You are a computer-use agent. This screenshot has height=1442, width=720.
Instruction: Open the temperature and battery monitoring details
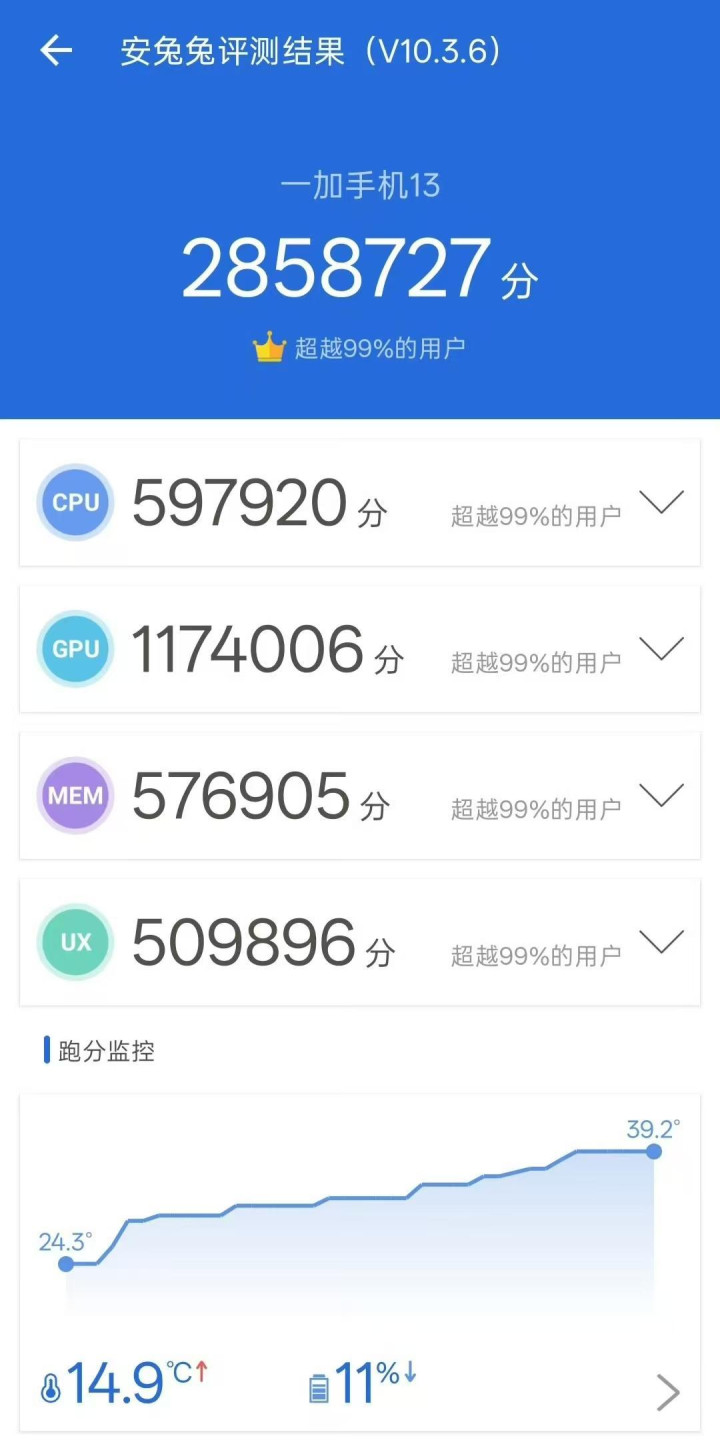coord(667,1392)
